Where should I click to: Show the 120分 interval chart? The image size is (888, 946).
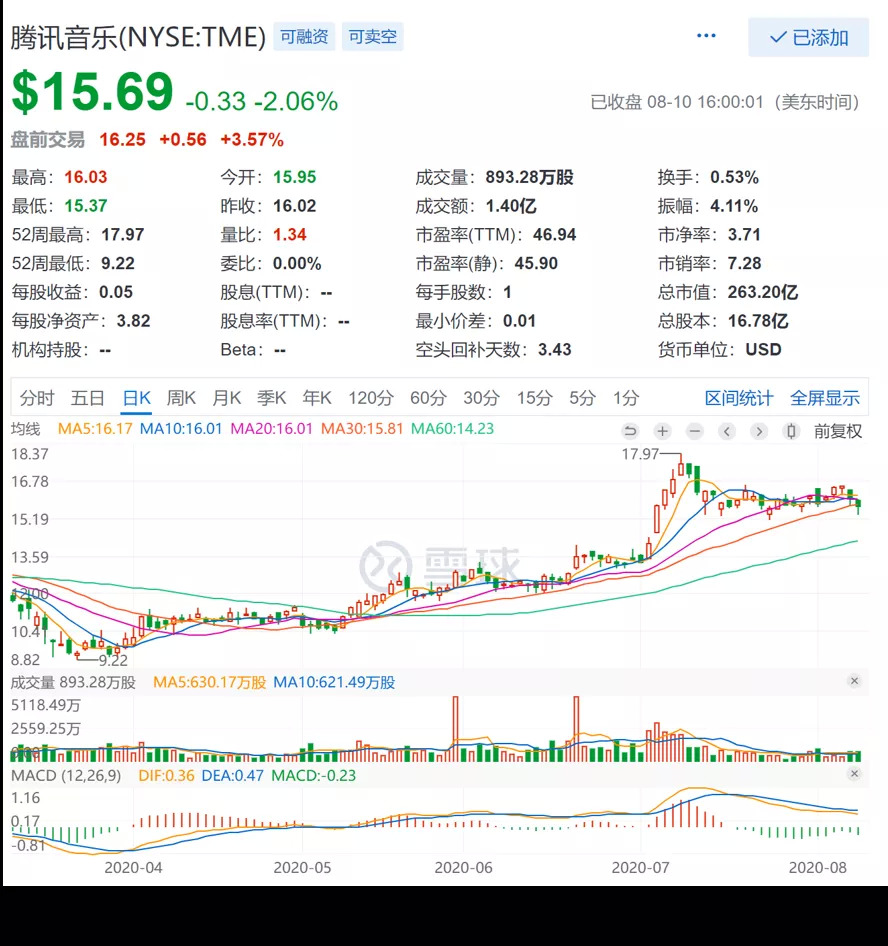[x=370, y=398]
